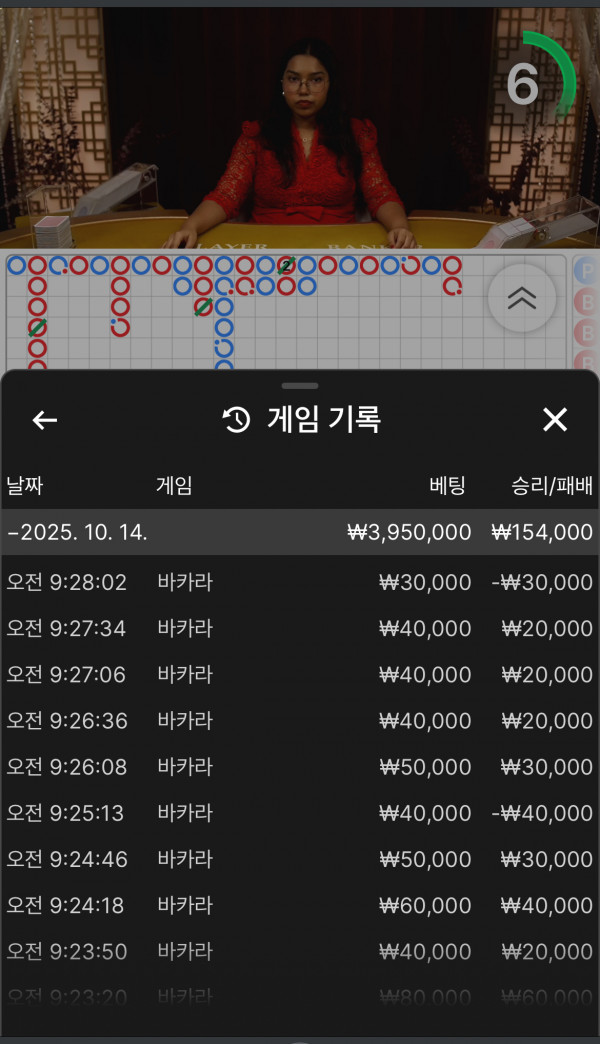The height and width of the screenshot is (1044, 600).
Task: Select the 9:27:06 baccarat record
Action: 300,675
